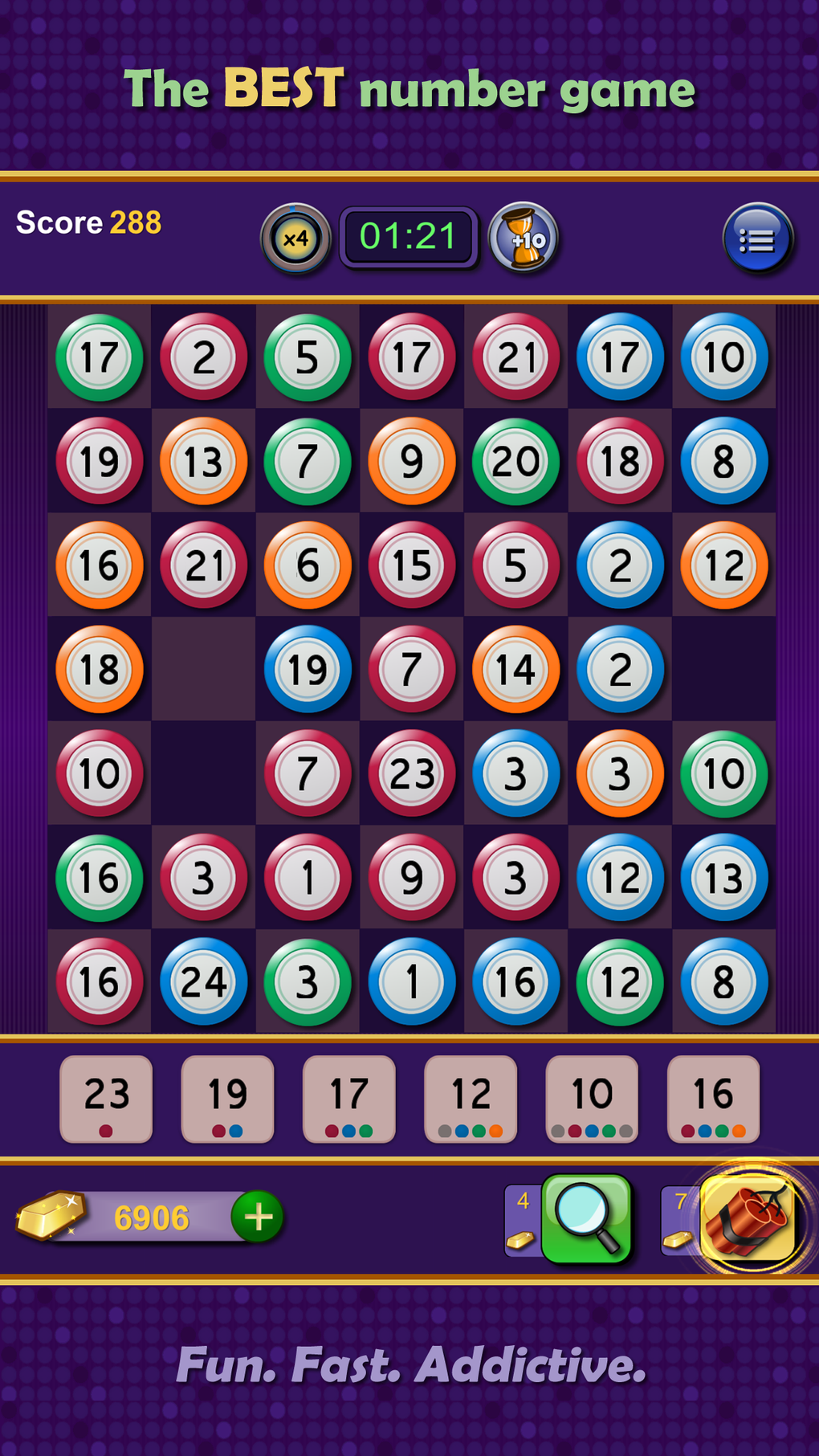
Task: Tap the gold bar currency icon
Action: (x=50, y=1213)
